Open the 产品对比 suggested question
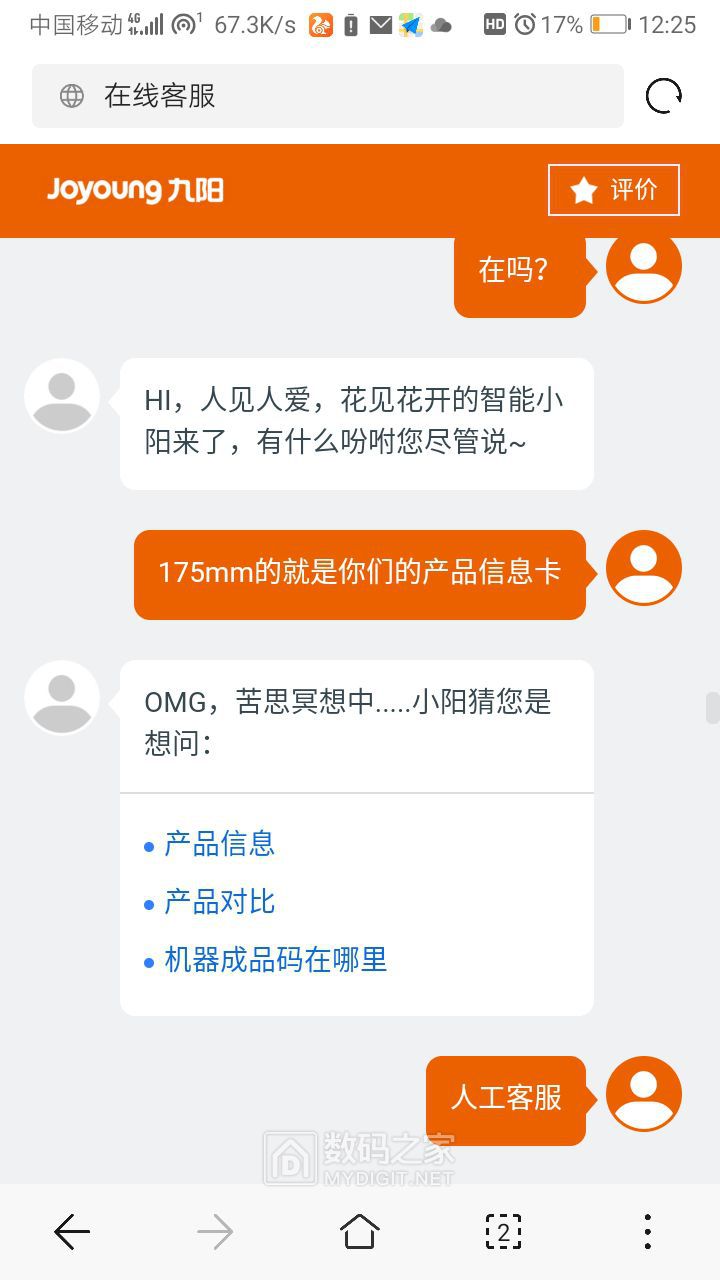Screen dimensions: 720x1280 pyautogui.click(x=219, y=902)
